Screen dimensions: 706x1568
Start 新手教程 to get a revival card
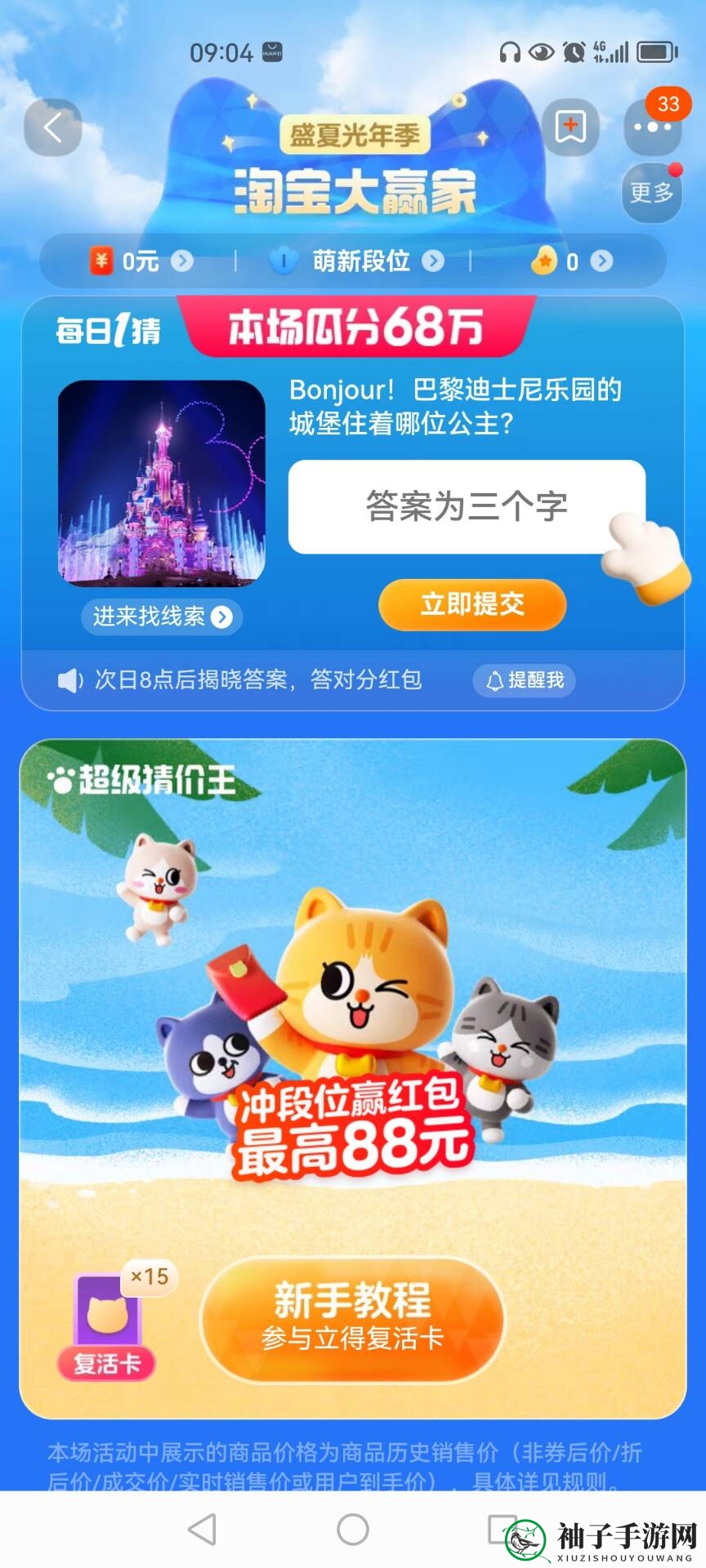coord(353,1318)
